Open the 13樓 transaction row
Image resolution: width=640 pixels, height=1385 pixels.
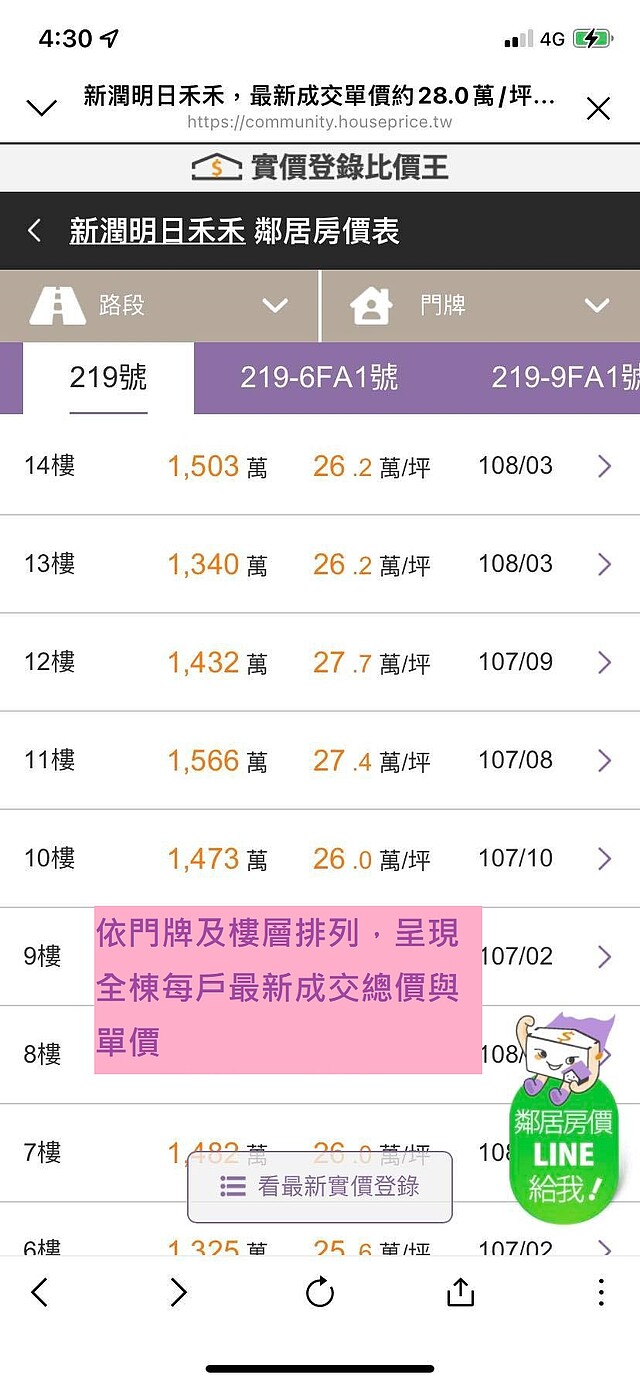click(320, 564)
